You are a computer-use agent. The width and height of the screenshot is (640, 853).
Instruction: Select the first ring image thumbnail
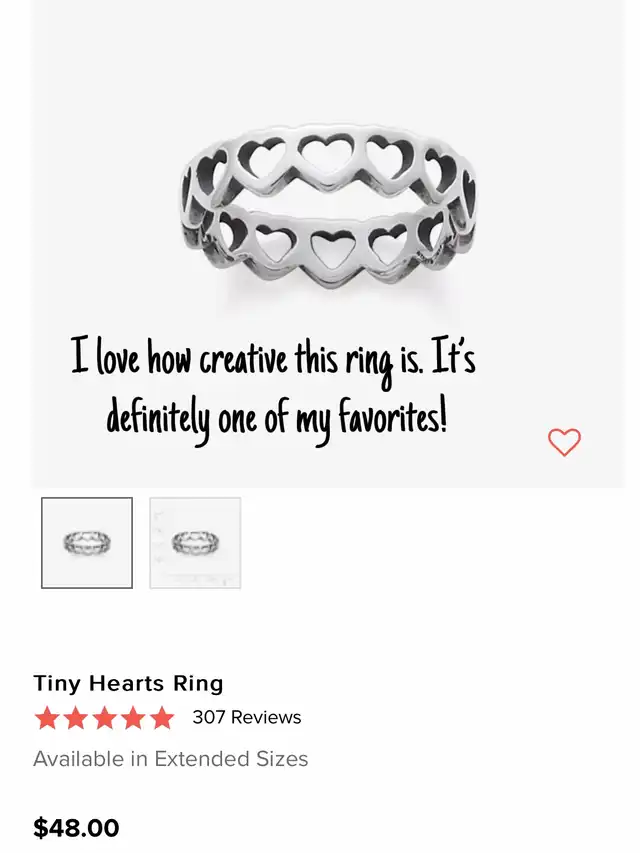(x=87, y=543)
